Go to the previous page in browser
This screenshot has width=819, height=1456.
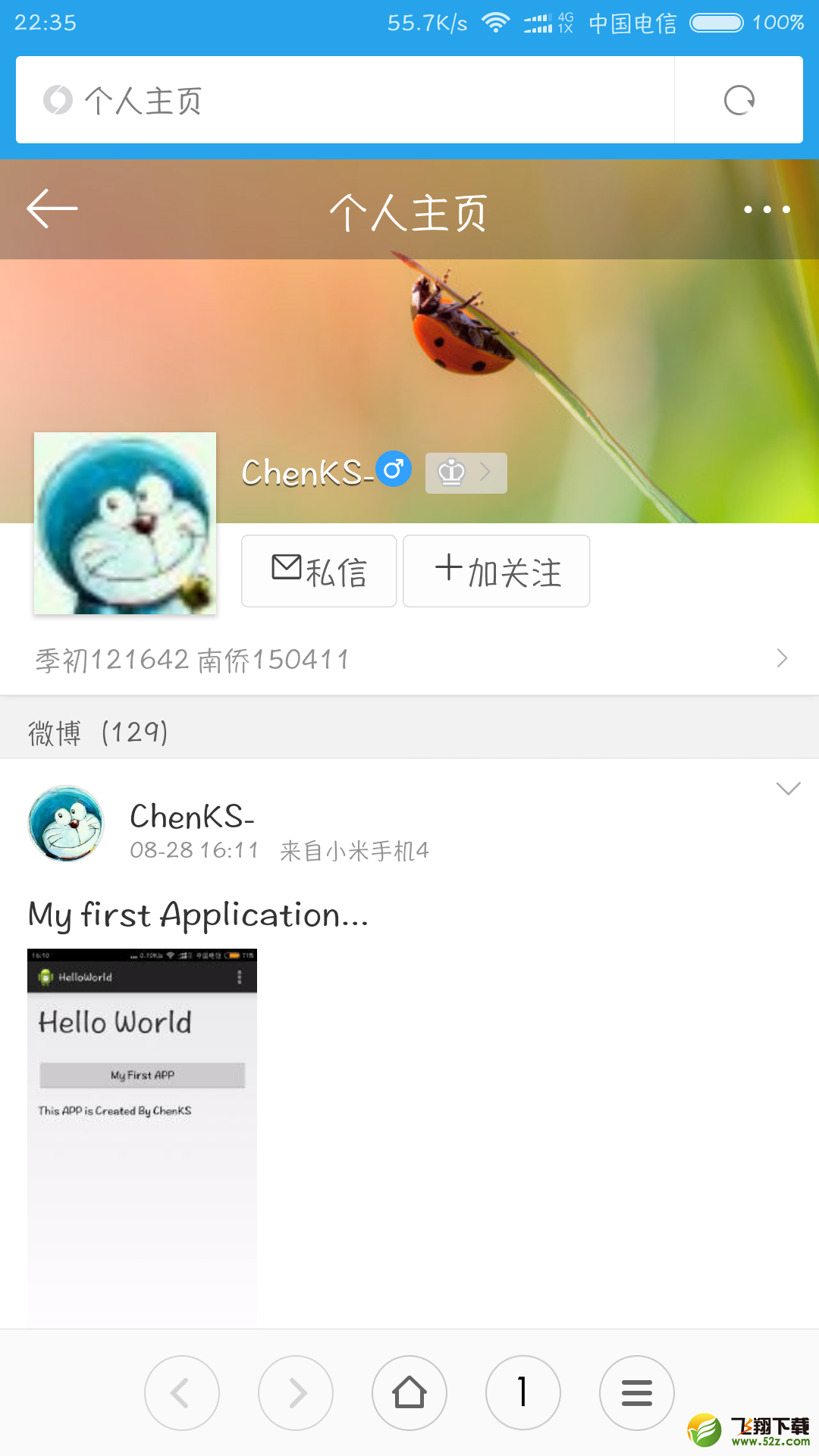tap(181, 1393)
